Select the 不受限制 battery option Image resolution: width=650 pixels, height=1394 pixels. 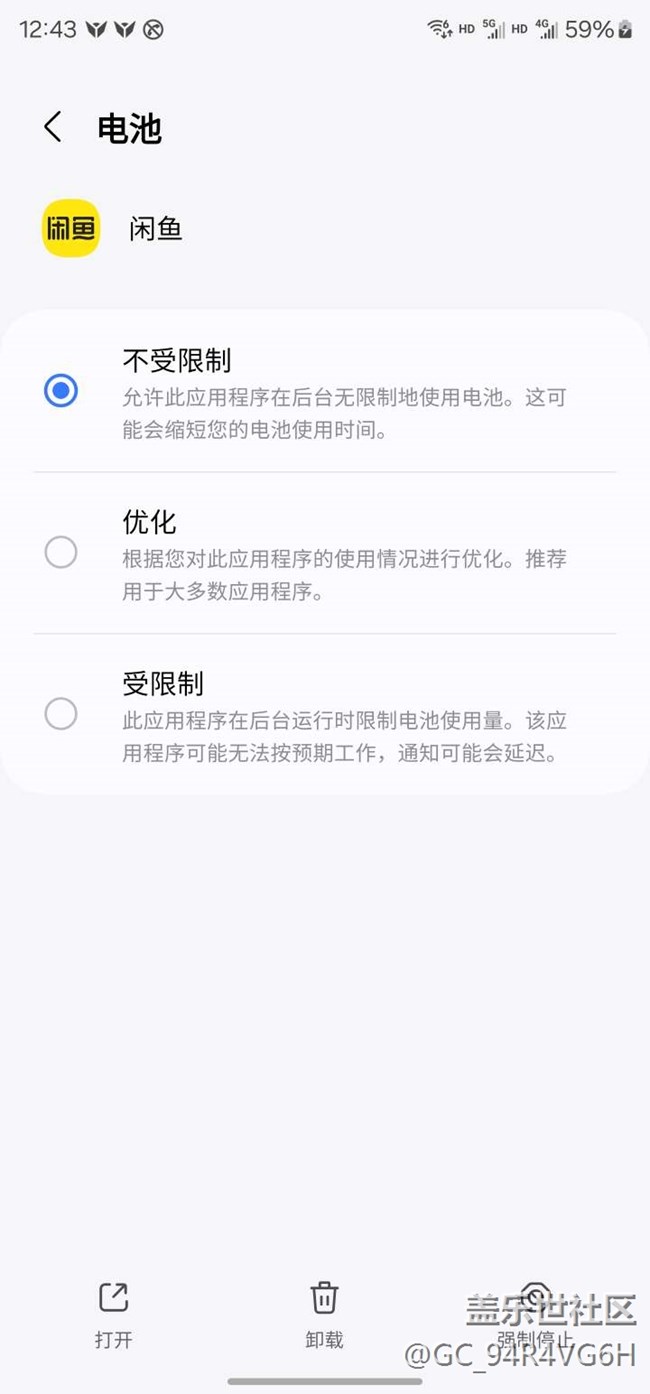pos(61,390)
